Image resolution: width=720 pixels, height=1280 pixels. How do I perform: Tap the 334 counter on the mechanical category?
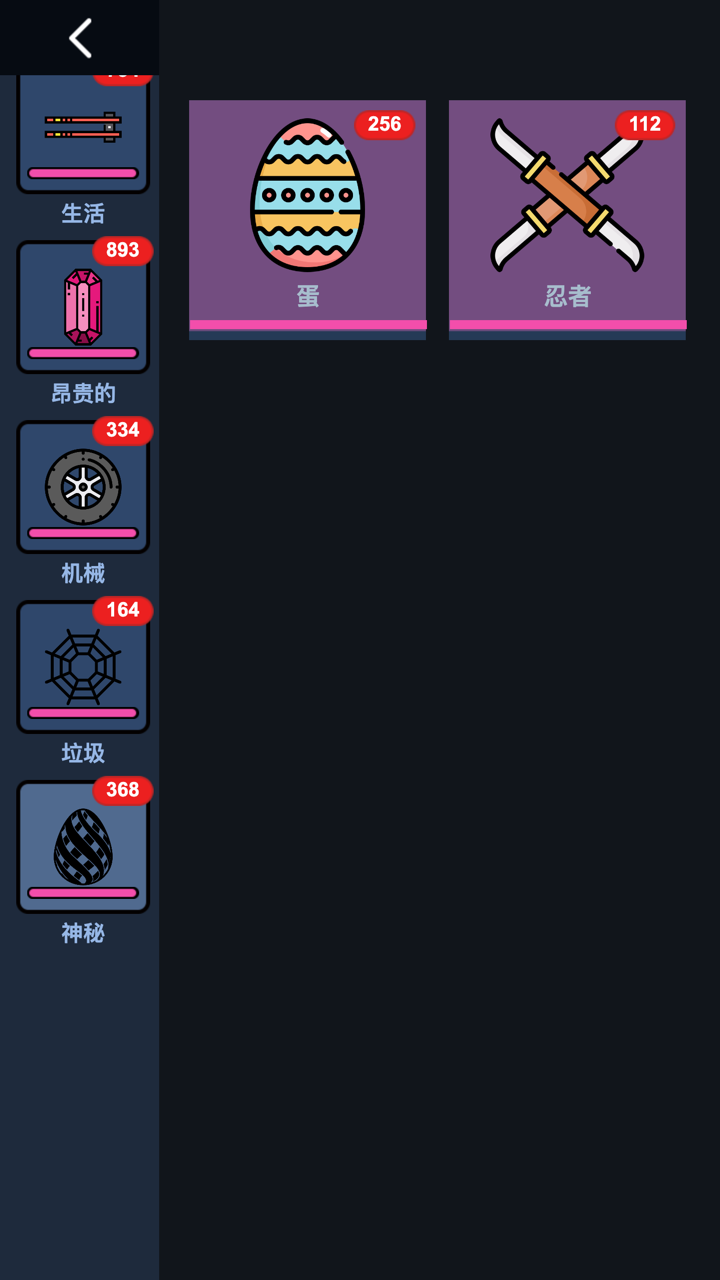(x=122, y=431)
